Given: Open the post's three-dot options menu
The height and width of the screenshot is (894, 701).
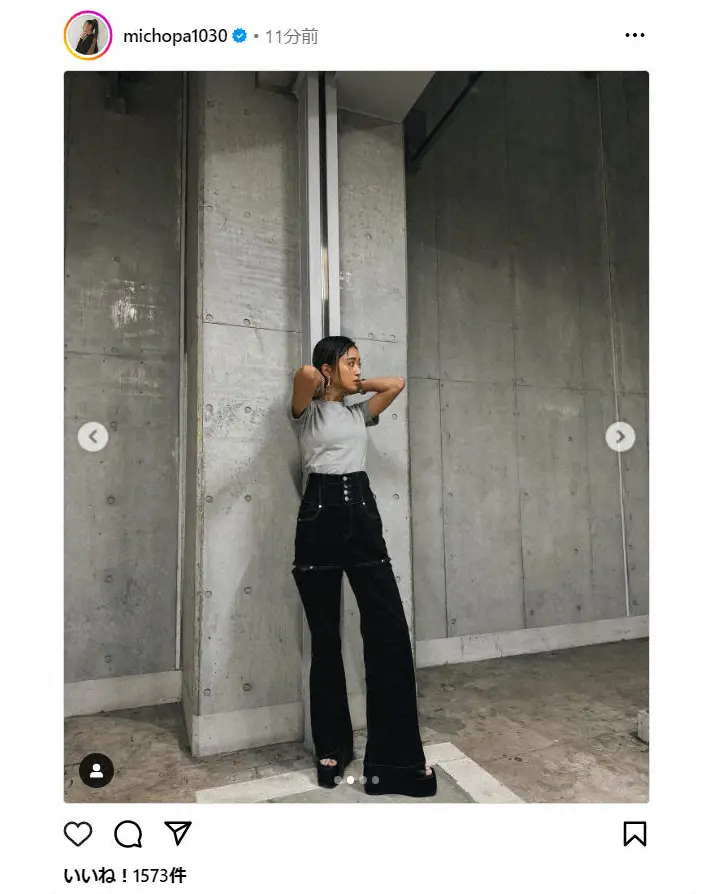Looking at the screenshot, I should [635, 36].
